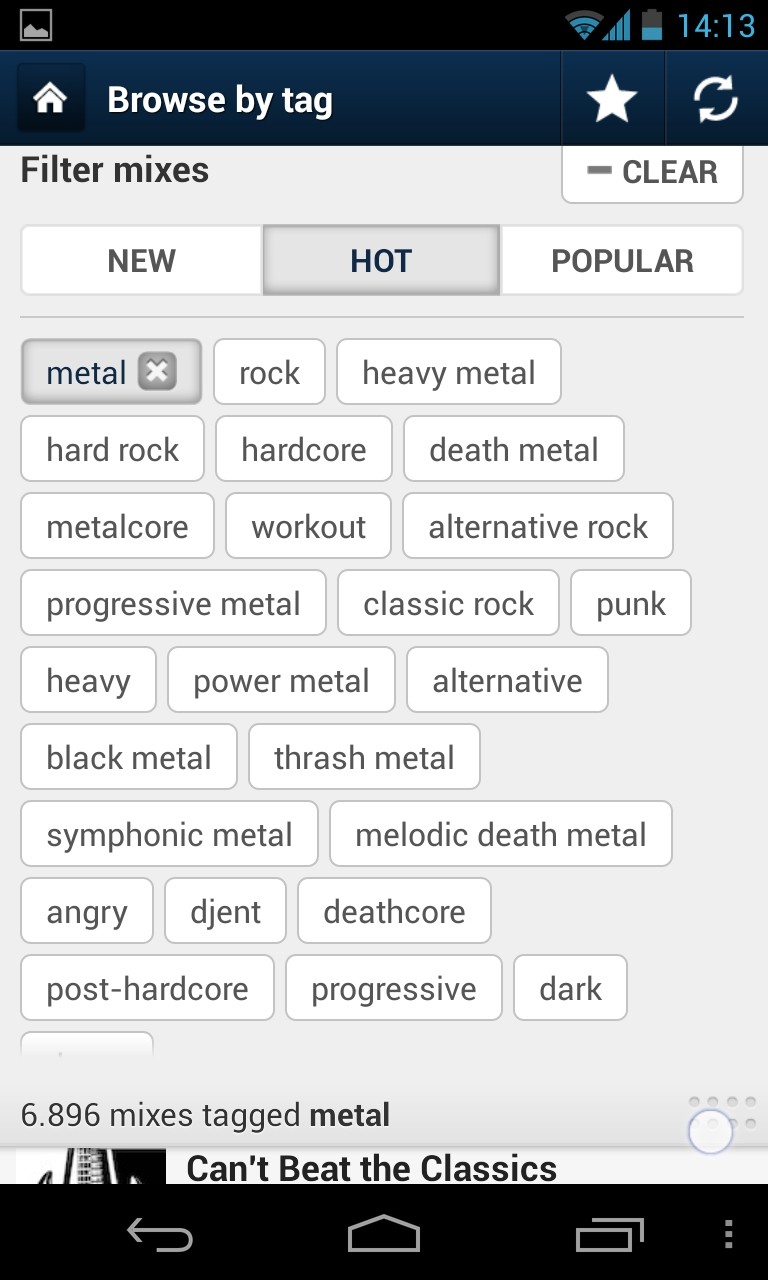Add the alternative rock tag
This screenshot has width=768, height=1280.
pyautogui.click(x=538, y=526)
